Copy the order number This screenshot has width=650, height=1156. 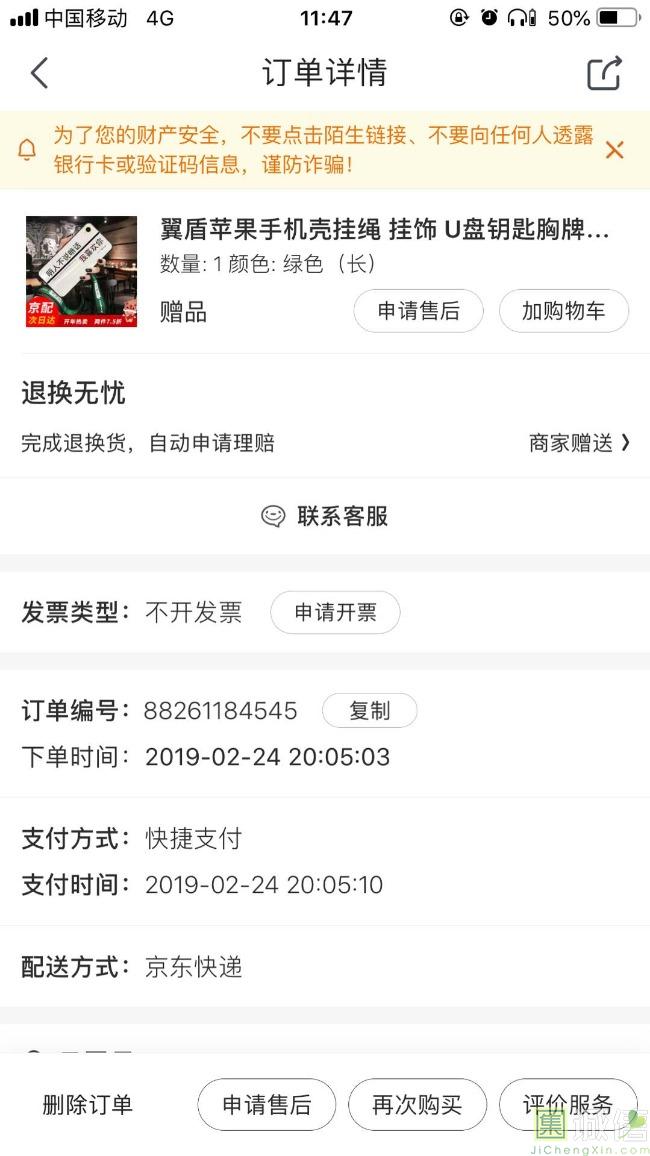tap(369, 711)
